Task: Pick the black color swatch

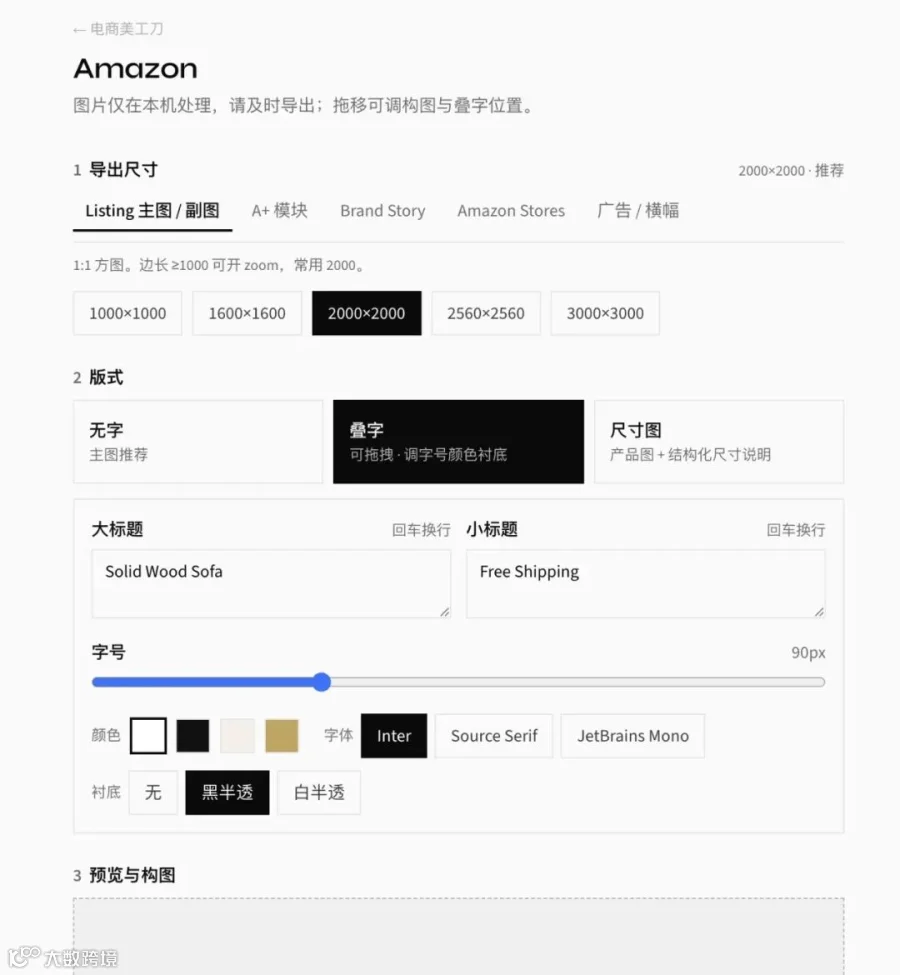Action: (193, 736)
